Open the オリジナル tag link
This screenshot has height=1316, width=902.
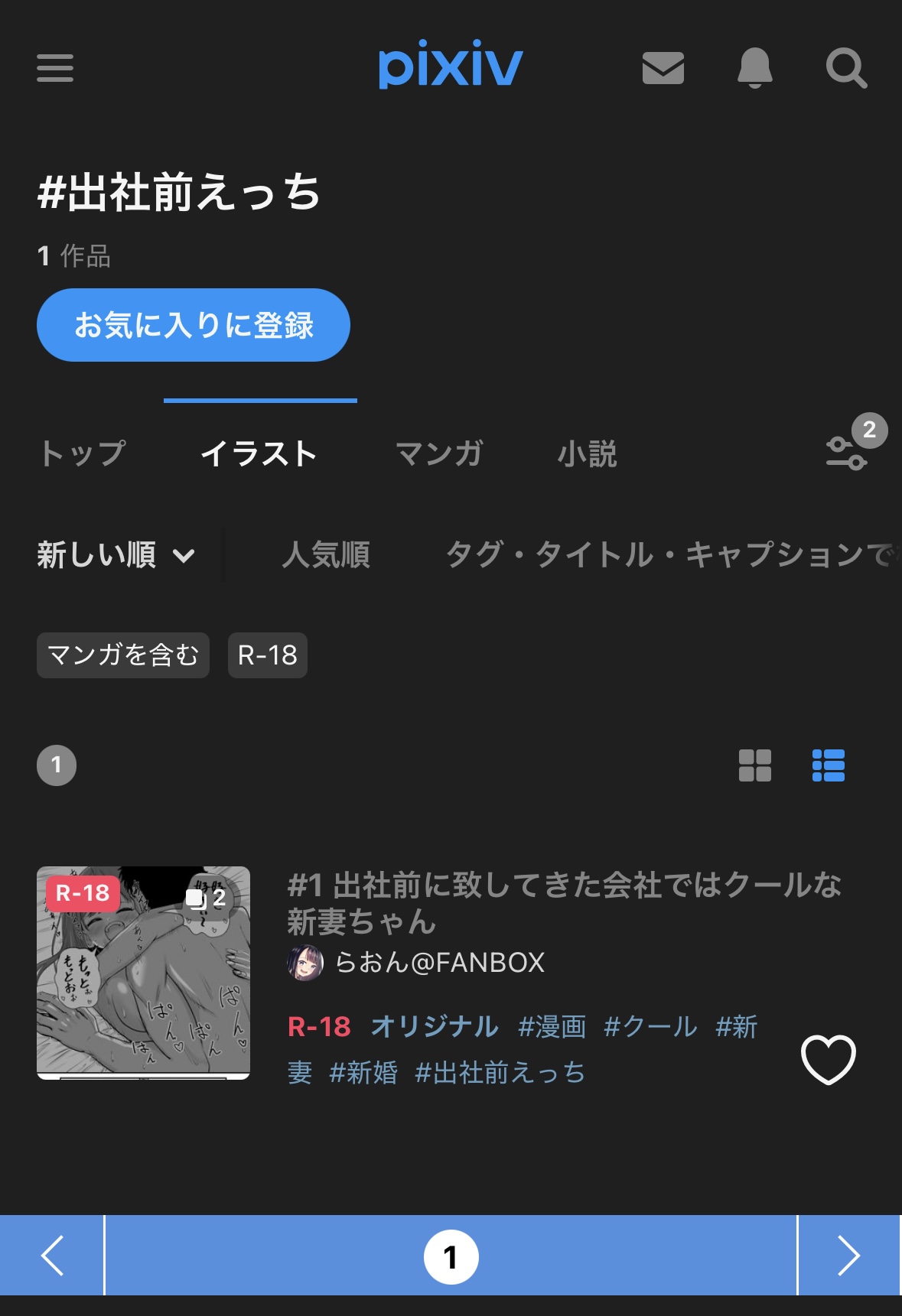(x=434, y=1026)
